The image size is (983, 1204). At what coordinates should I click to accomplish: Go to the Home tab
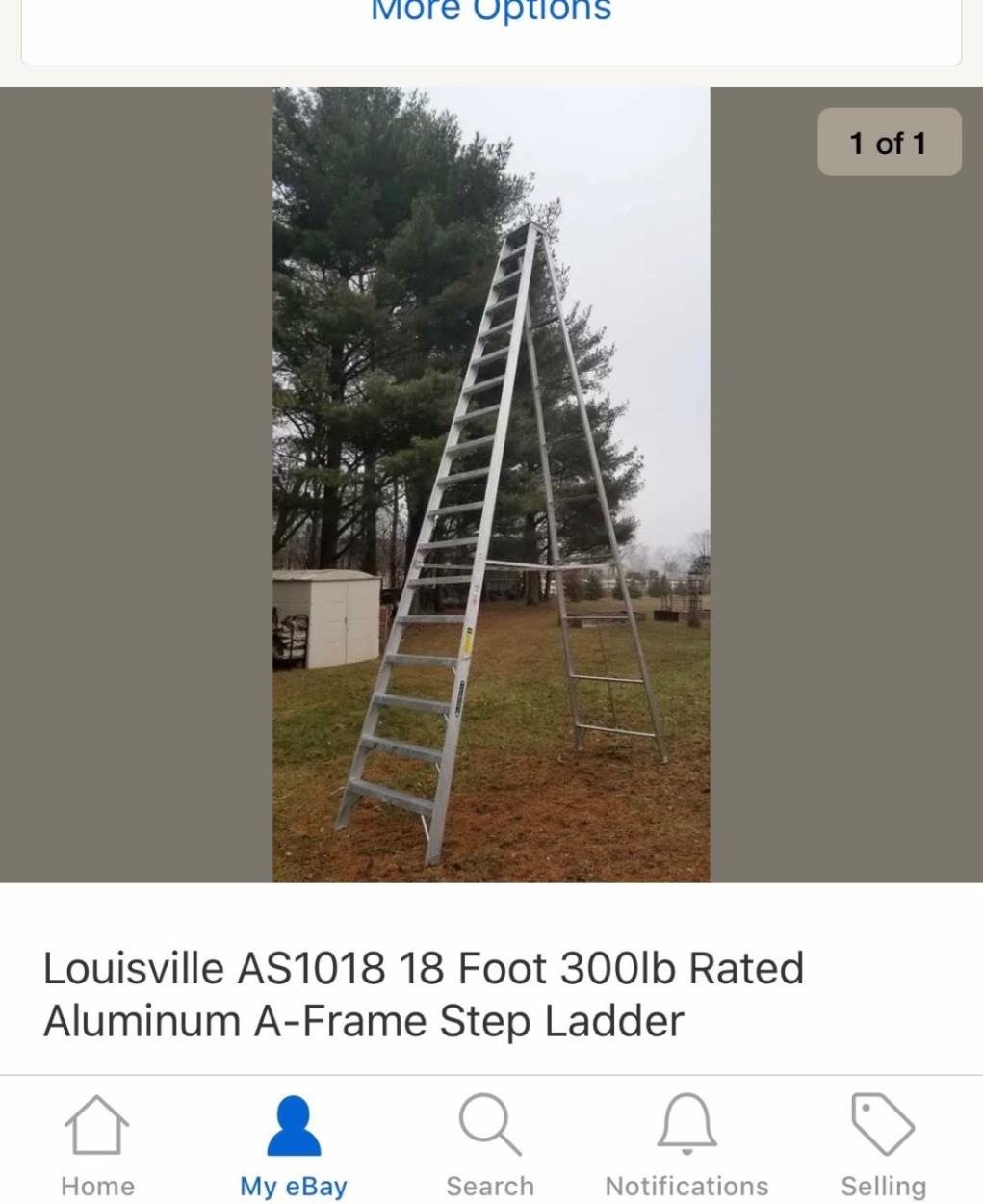click(x=97, y=1144)
